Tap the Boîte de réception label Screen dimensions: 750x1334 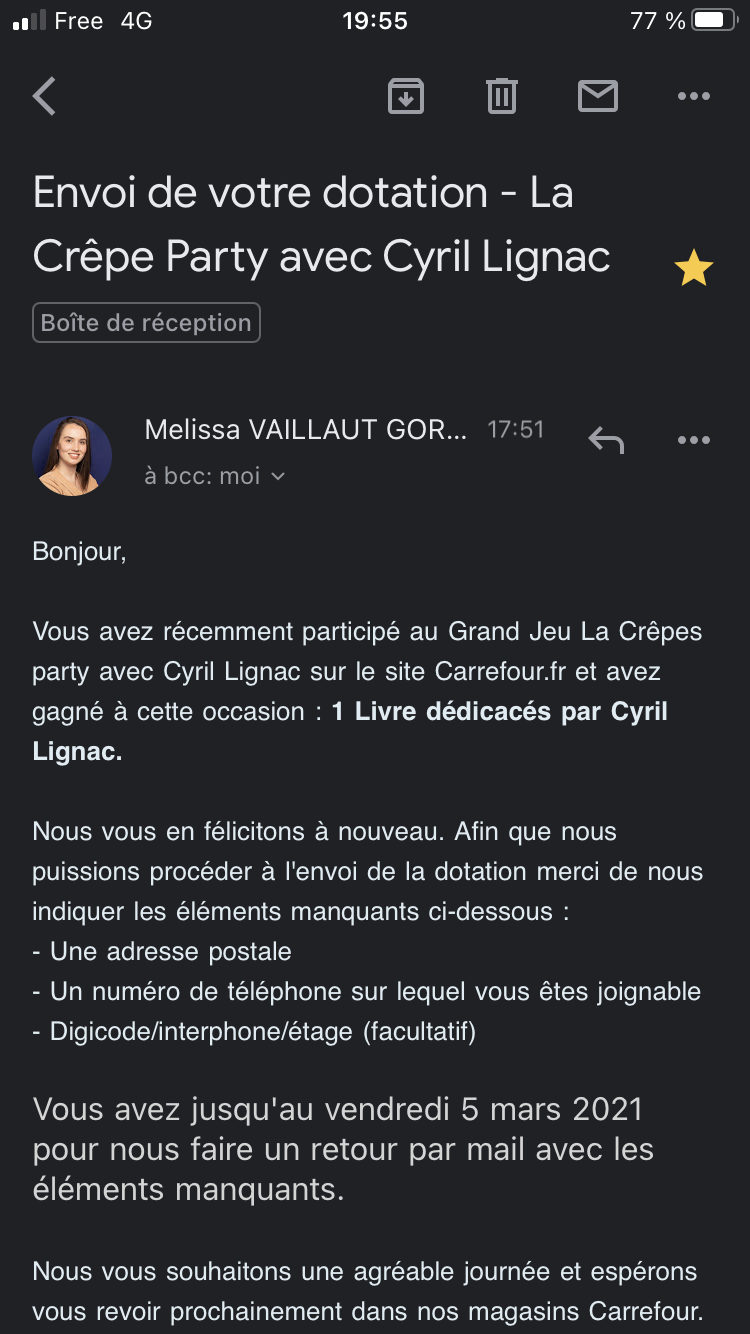pyautogui.click(x=146, y=323)
